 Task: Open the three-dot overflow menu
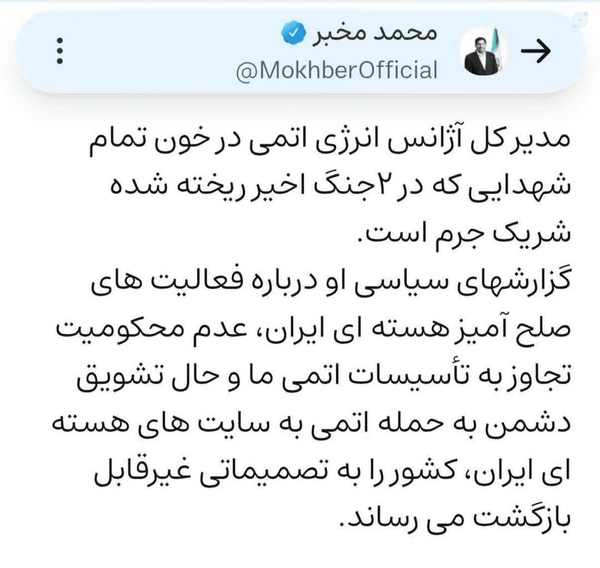tap(60, 51)
